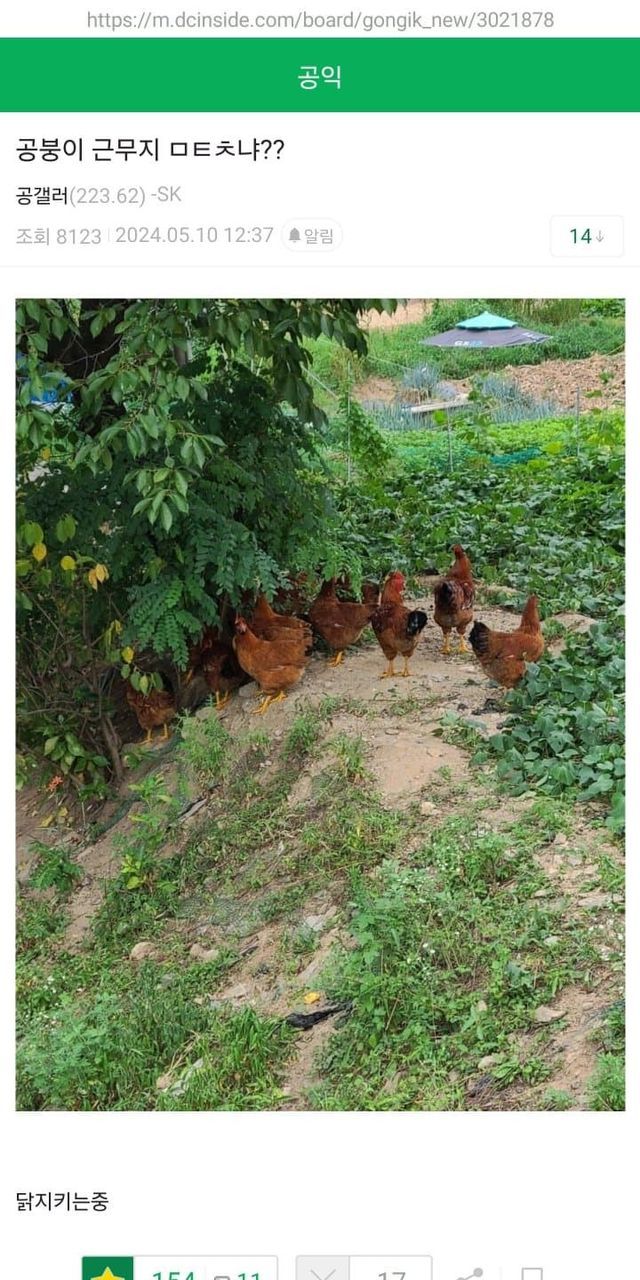Viewport: 640px width, 1280px height.
Task: Tap the 알림 notification bell button
Action: (x=311, y=235)
